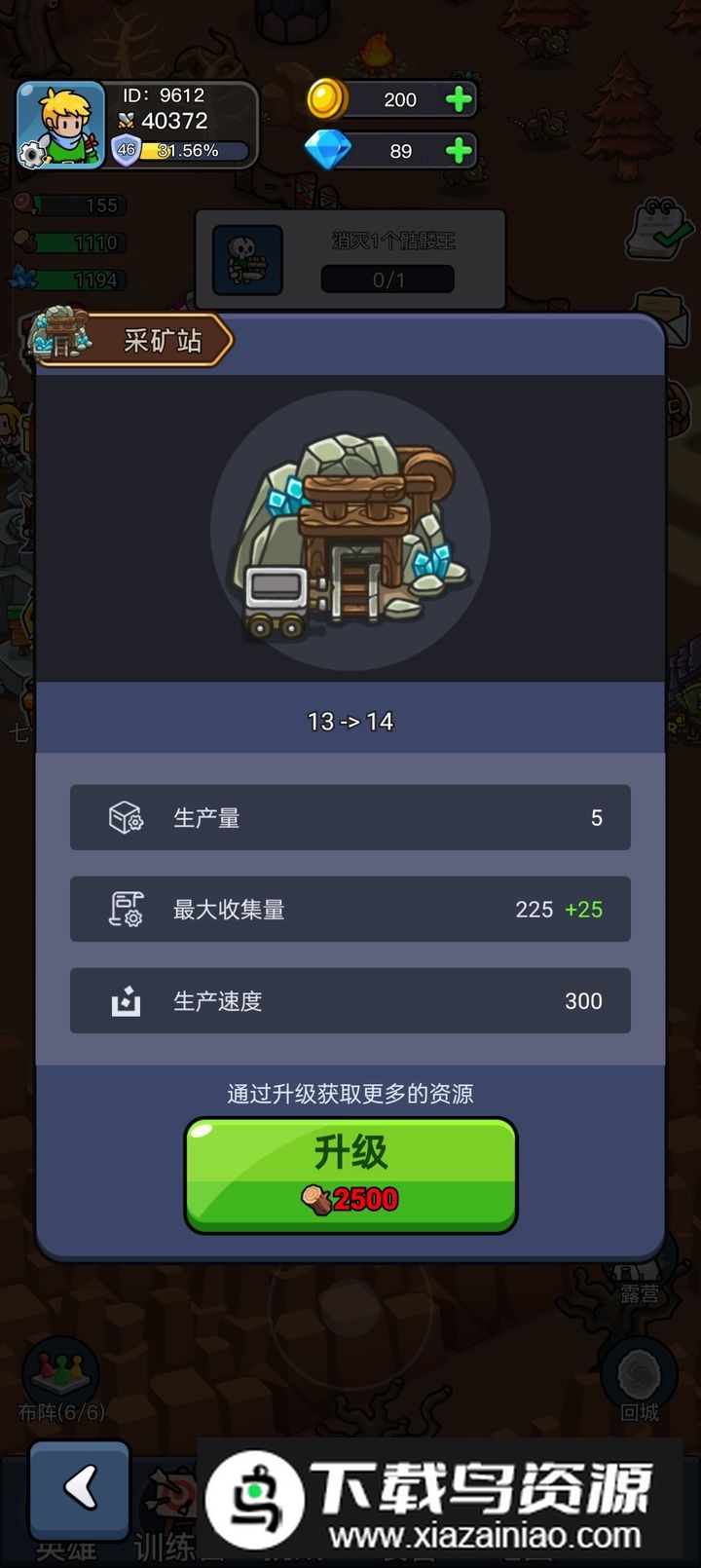Tap the back arrow button
701x1568 pixels.
(80, 1488)
